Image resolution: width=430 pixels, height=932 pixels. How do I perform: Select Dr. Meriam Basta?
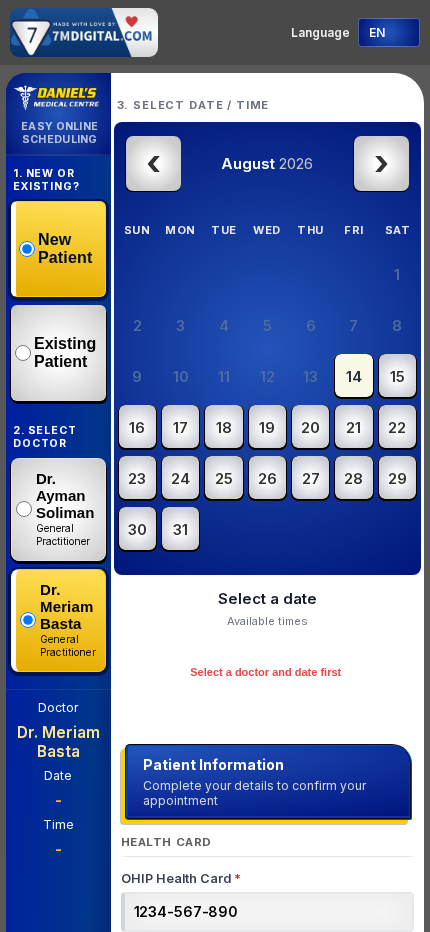point(58,621)
